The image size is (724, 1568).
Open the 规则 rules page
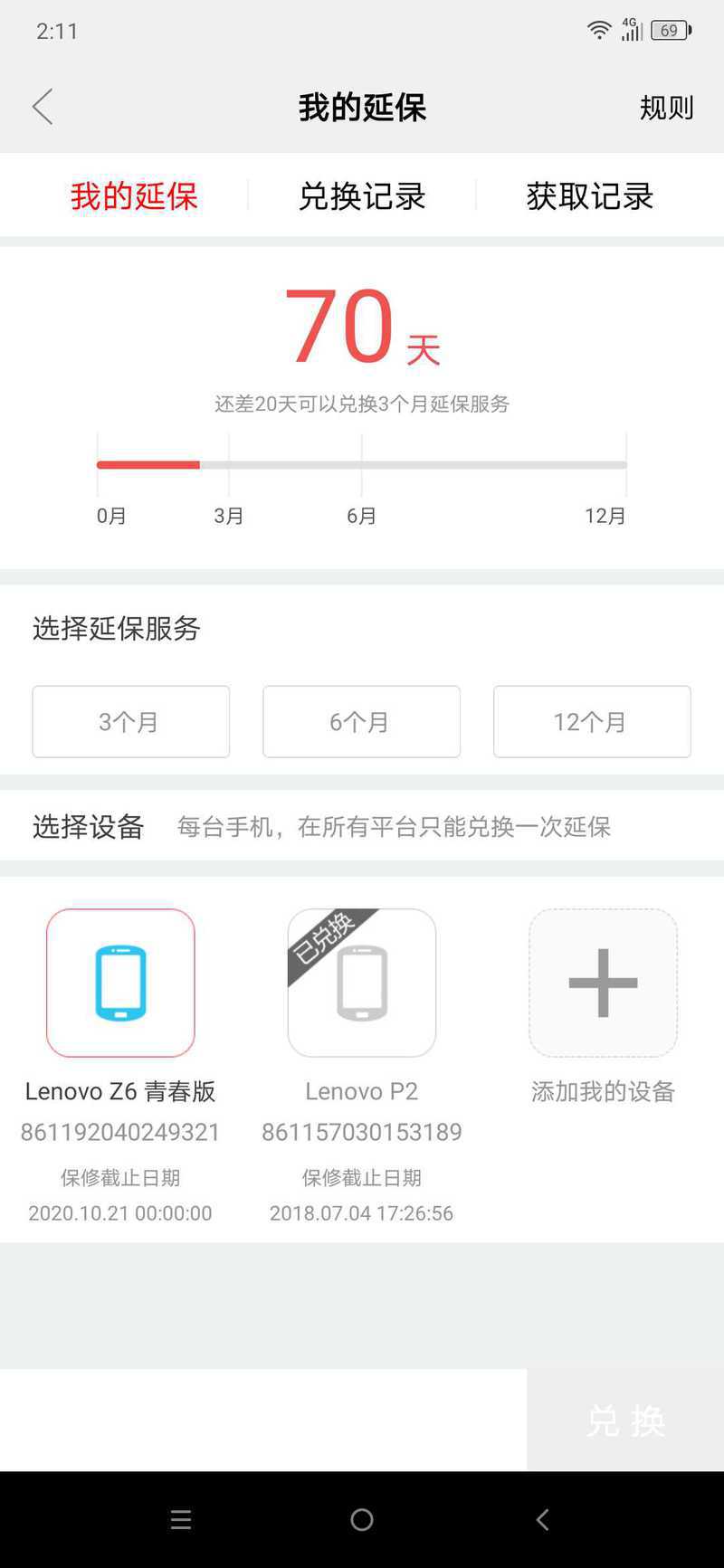(666, 108)
